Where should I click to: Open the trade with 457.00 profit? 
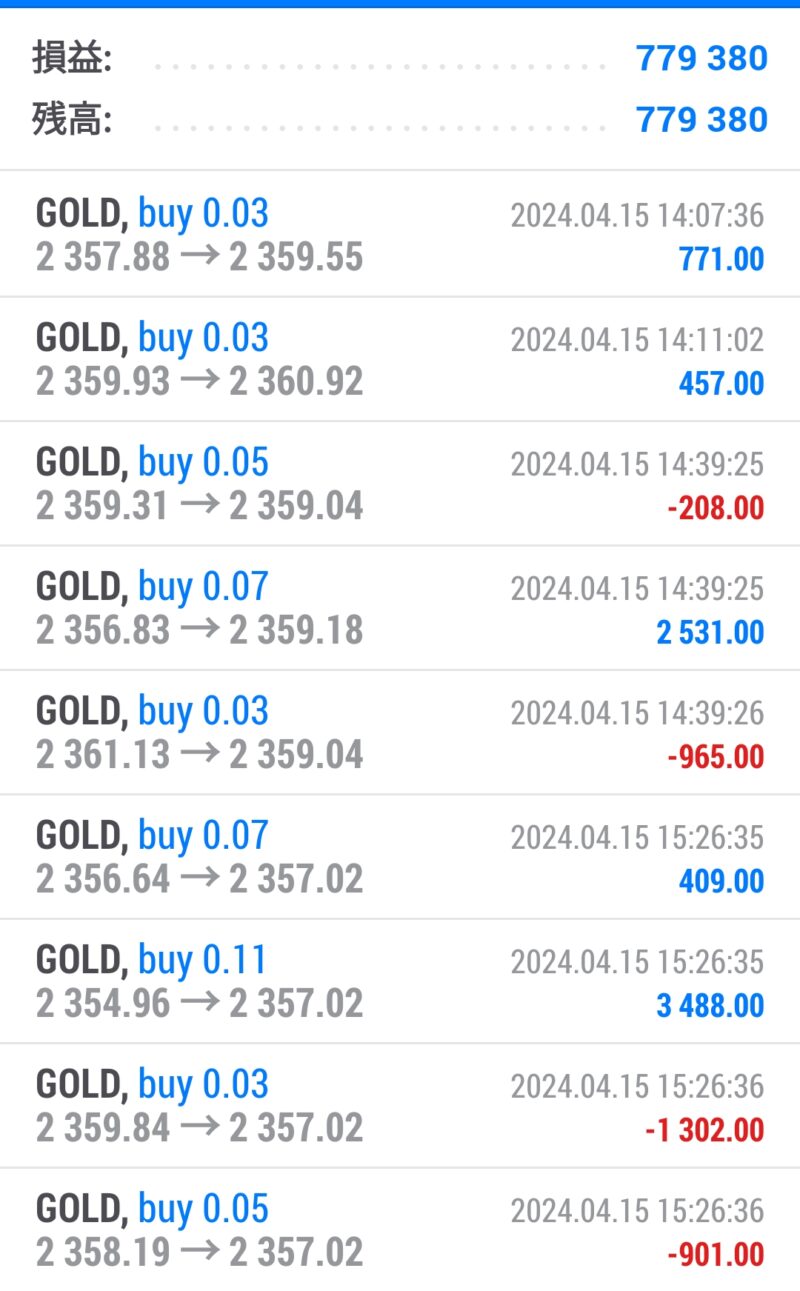400,359
